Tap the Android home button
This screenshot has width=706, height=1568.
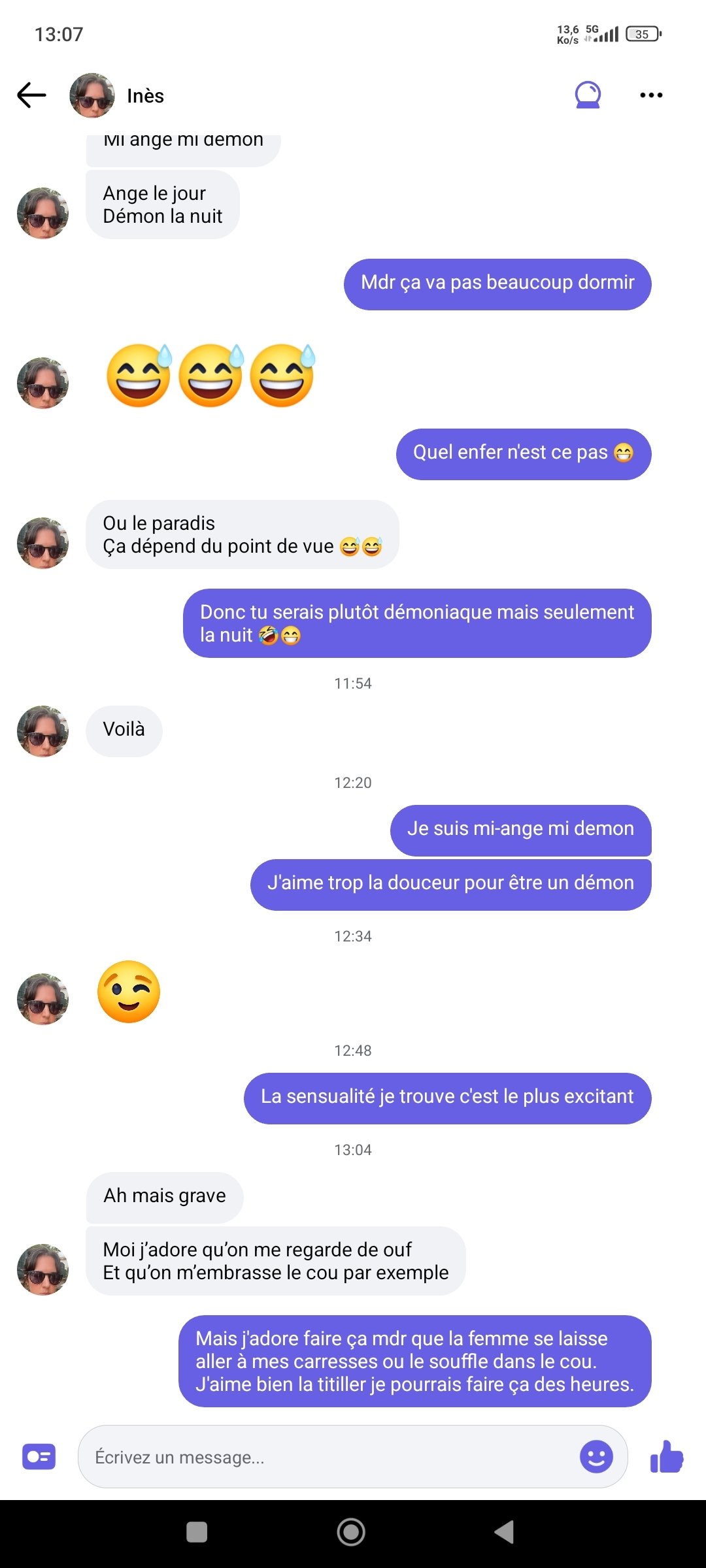(x=351, y=1532)
